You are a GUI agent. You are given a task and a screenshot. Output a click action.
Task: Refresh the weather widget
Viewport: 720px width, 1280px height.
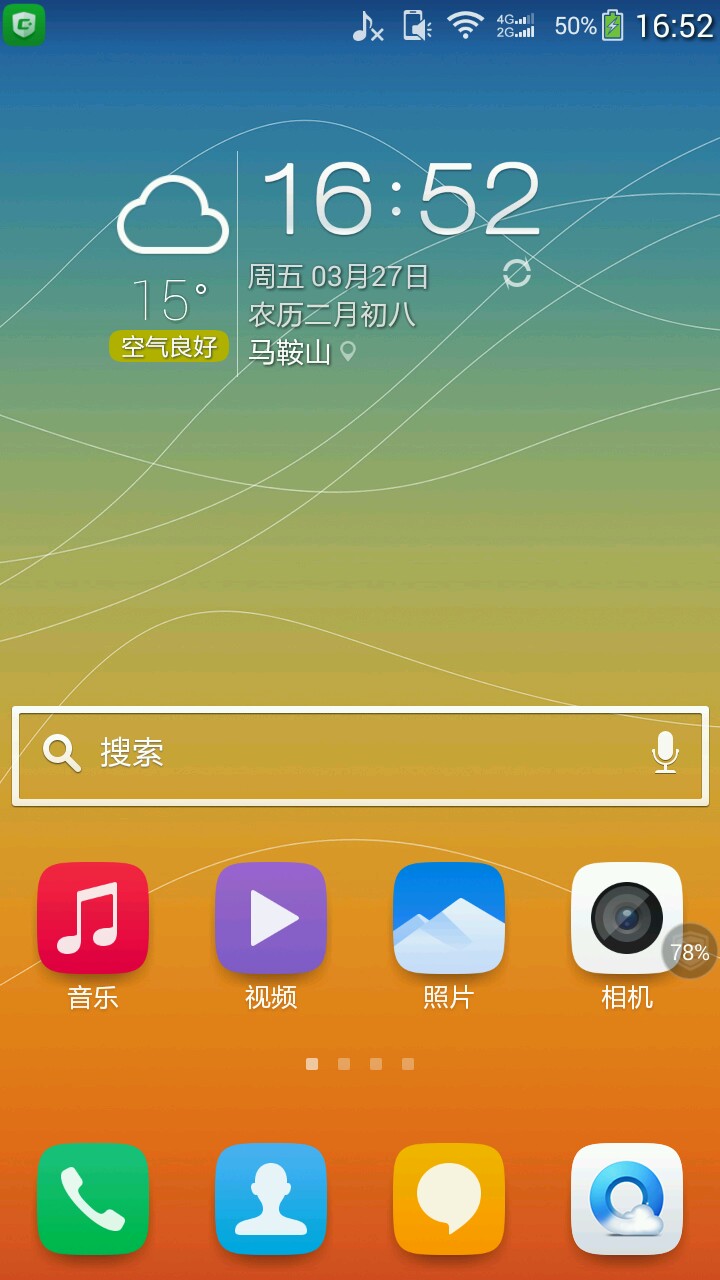tap(517, 273)
